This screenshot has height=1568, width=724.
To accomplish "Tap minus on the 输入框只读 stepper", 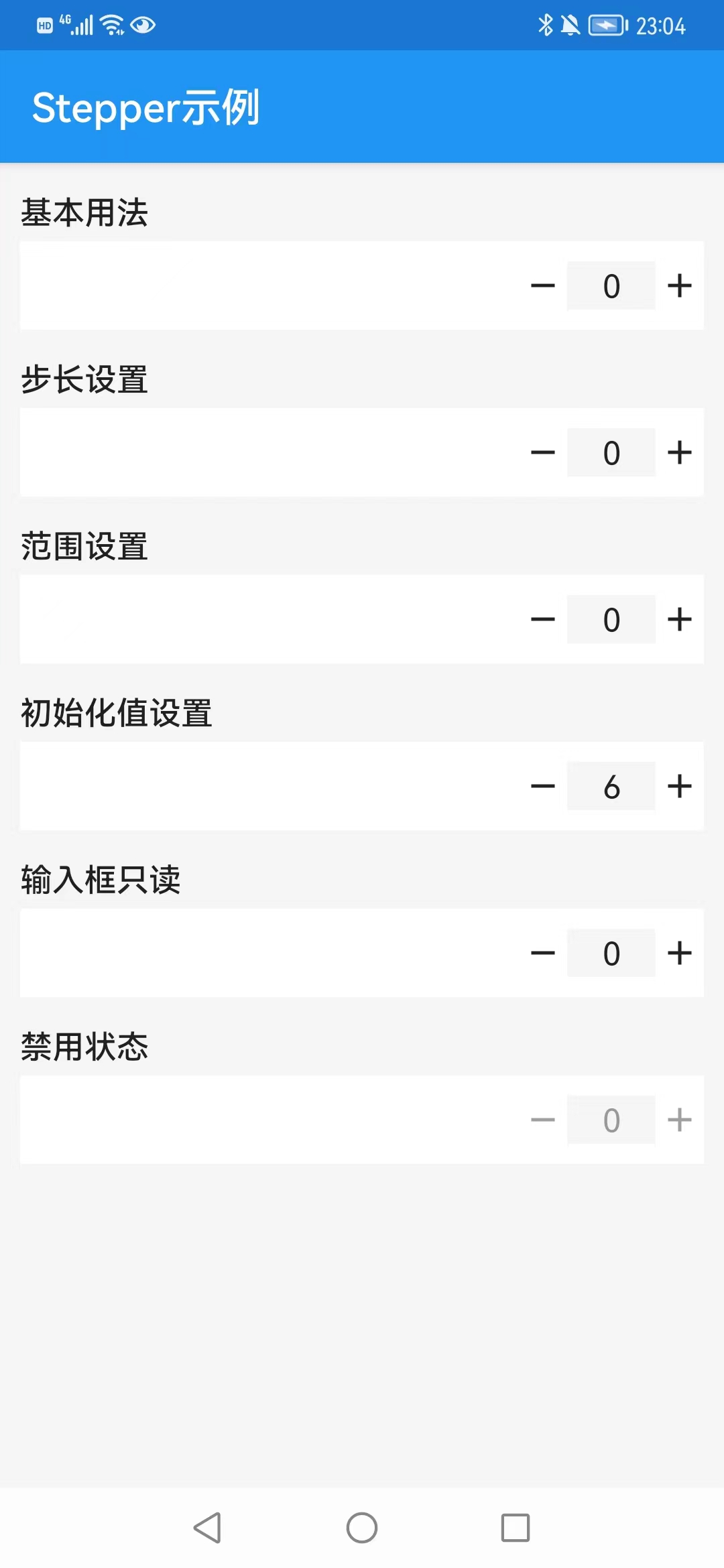I will point(542,953).
